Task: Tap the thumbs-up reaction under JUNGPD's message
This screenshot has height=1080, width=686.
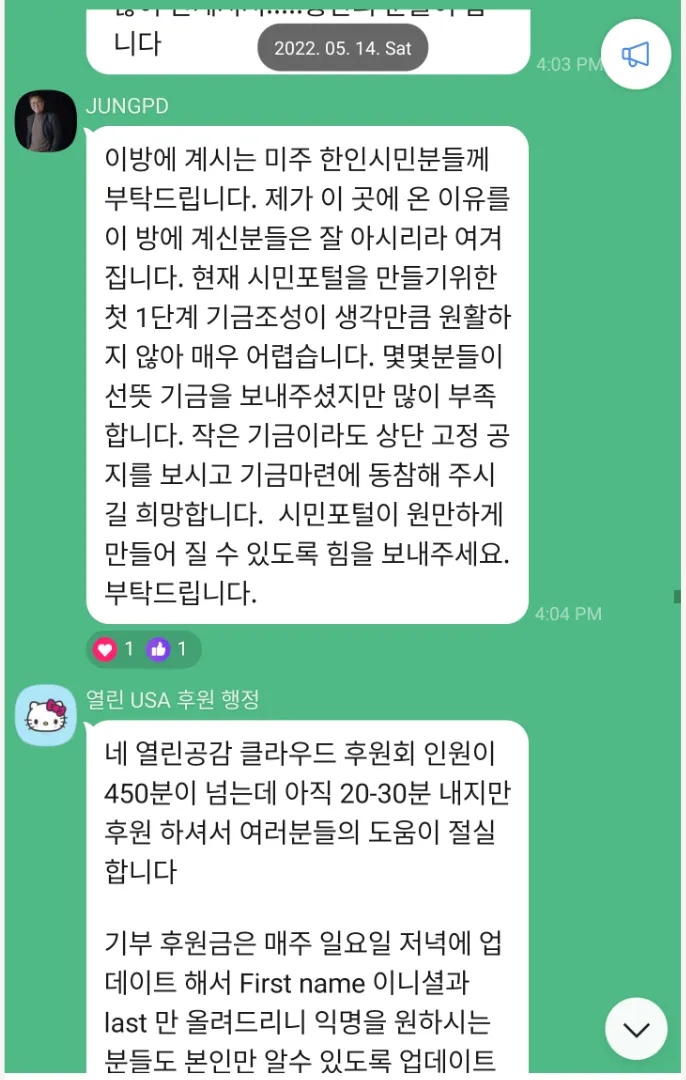Action: coord(159,649)
